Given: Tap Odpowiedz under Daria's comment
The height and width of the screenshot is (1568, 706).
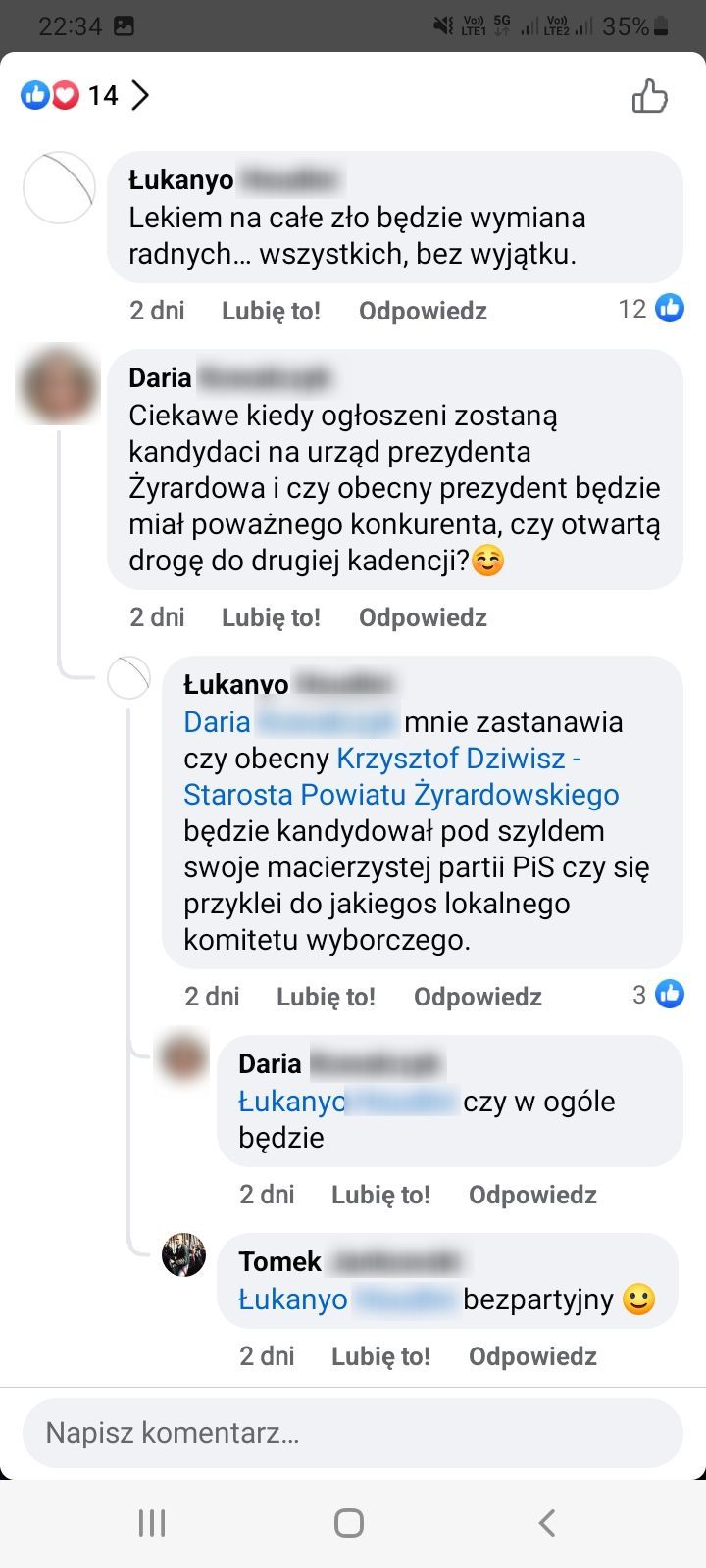Looking at the screenshot, I should (423, 616).
